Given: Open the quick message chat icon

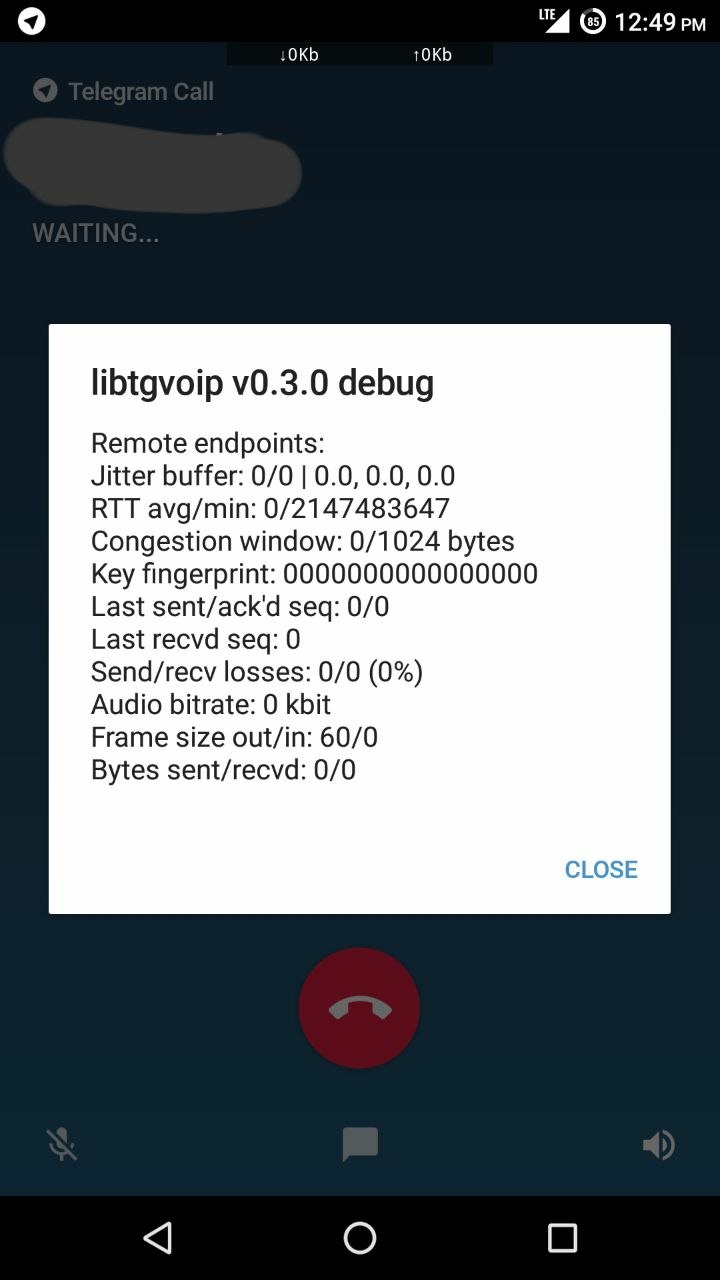Looking at the screenshot, I should coord(360,1145).
